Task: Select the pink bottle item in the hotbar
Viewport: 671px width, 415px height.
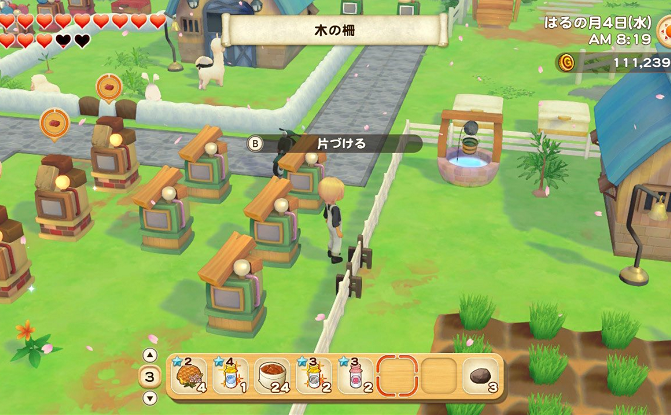Action: coord(355,377)
